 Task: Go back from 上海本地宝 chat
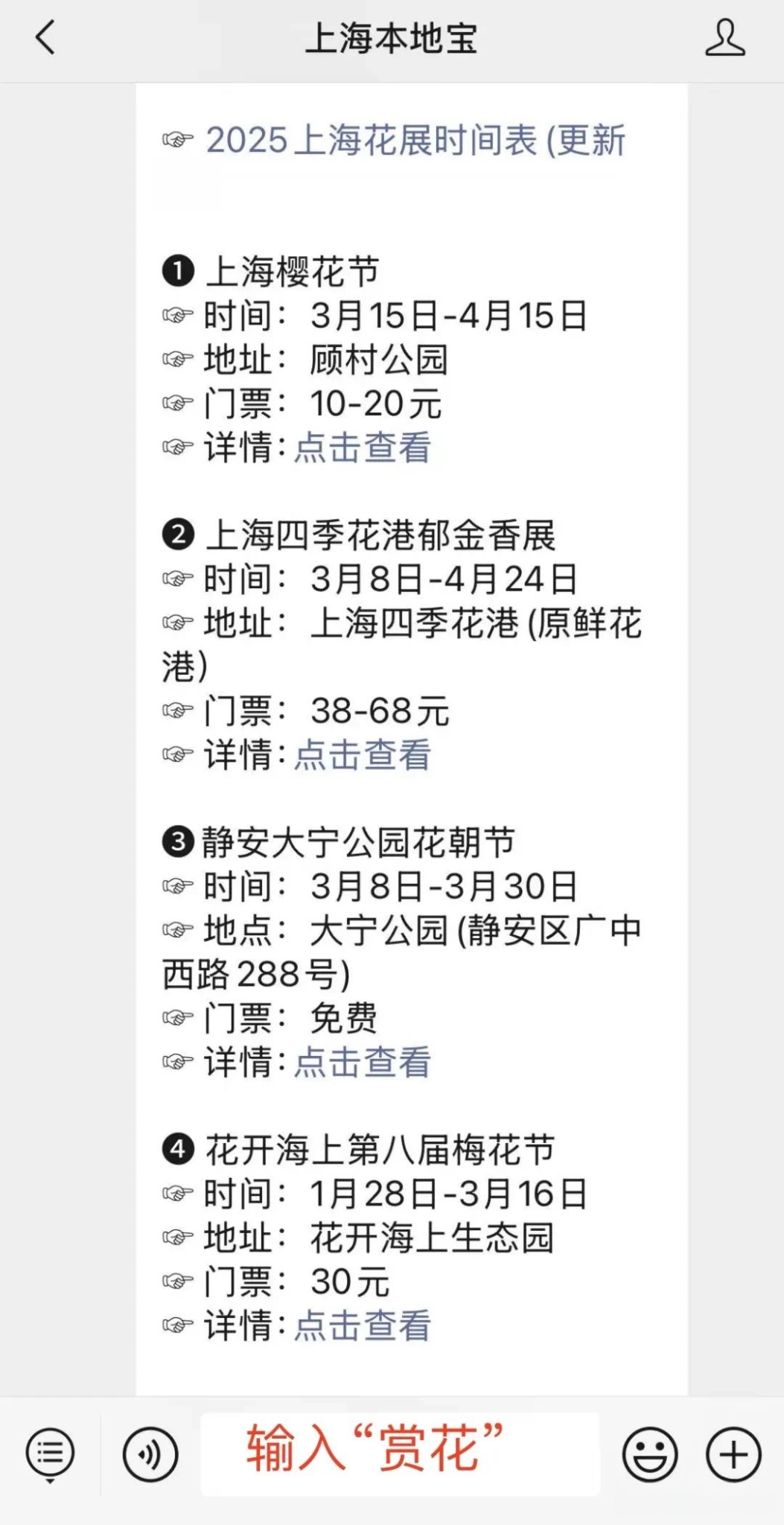[x=45, y=38]
